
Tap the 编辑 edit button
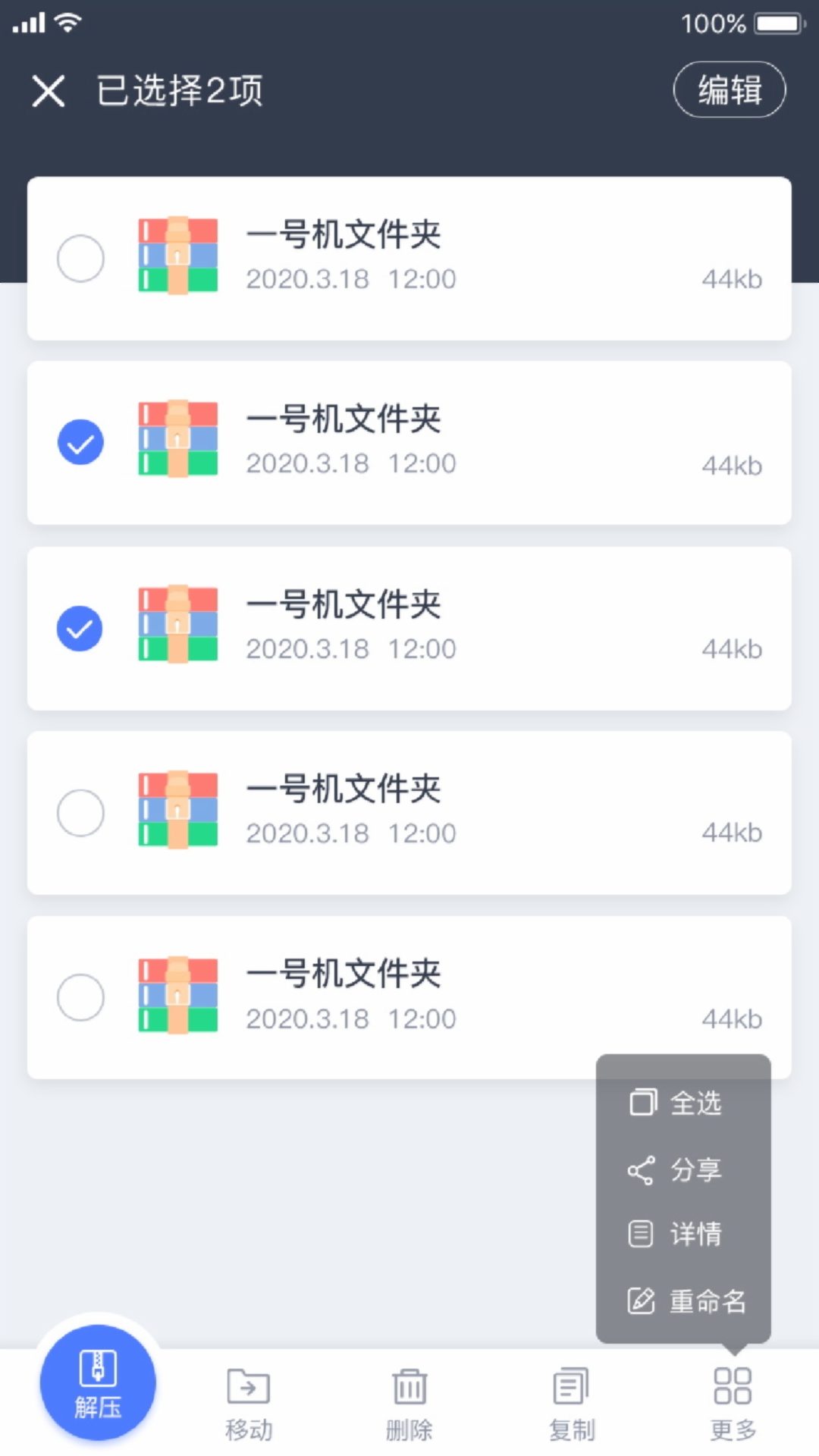click(x=729, y=89)
